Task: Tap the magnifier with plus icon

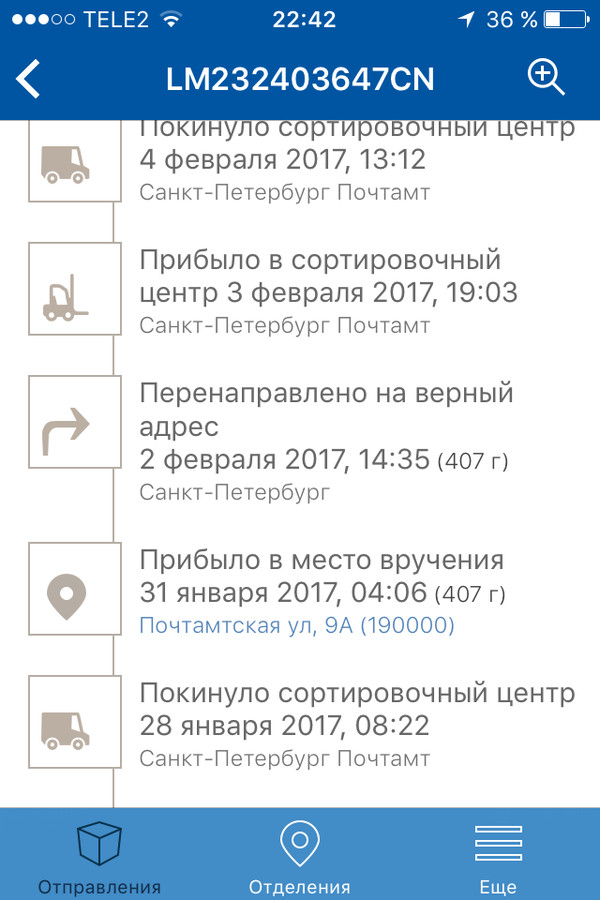Action: pos(546,78)
